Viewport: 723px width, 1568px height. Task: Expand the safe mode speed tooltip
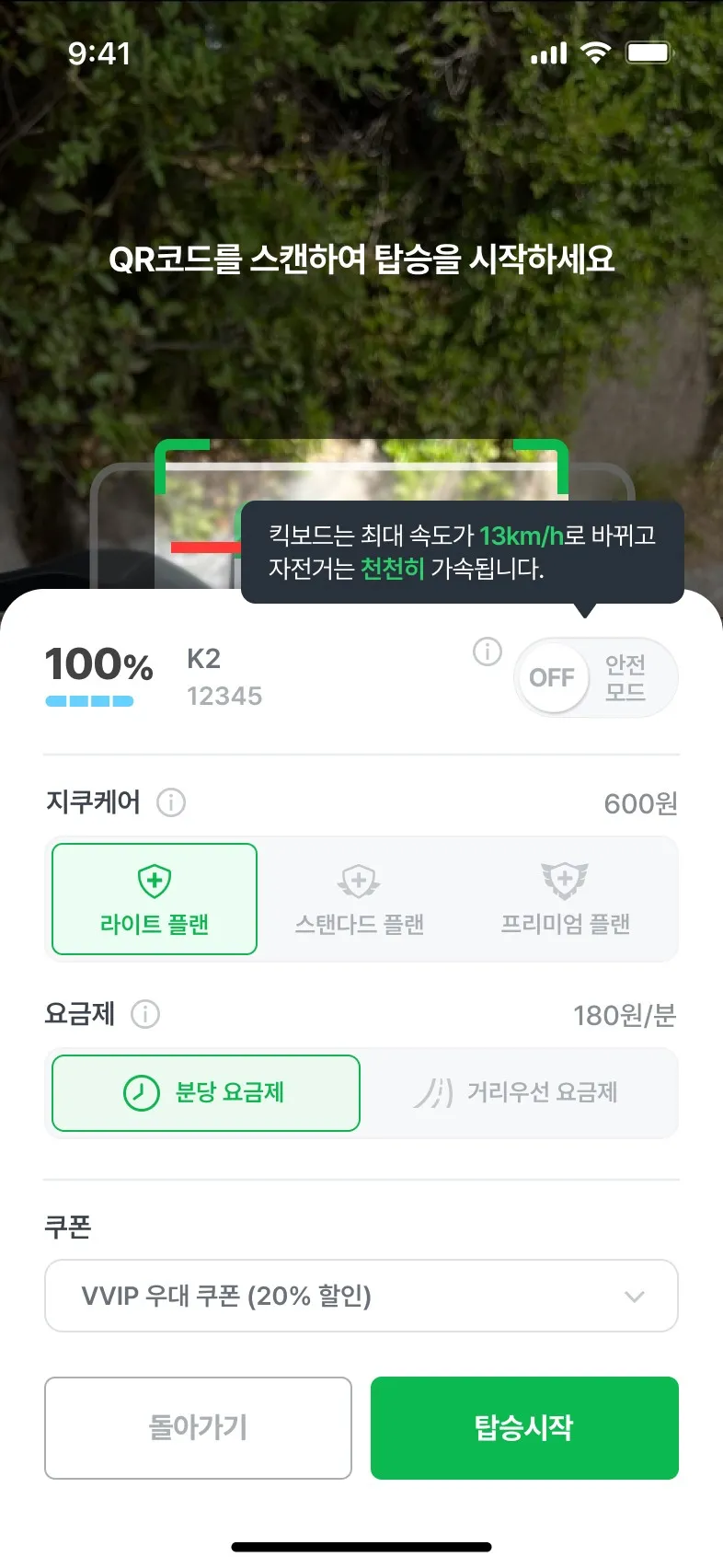click(463, 552)
